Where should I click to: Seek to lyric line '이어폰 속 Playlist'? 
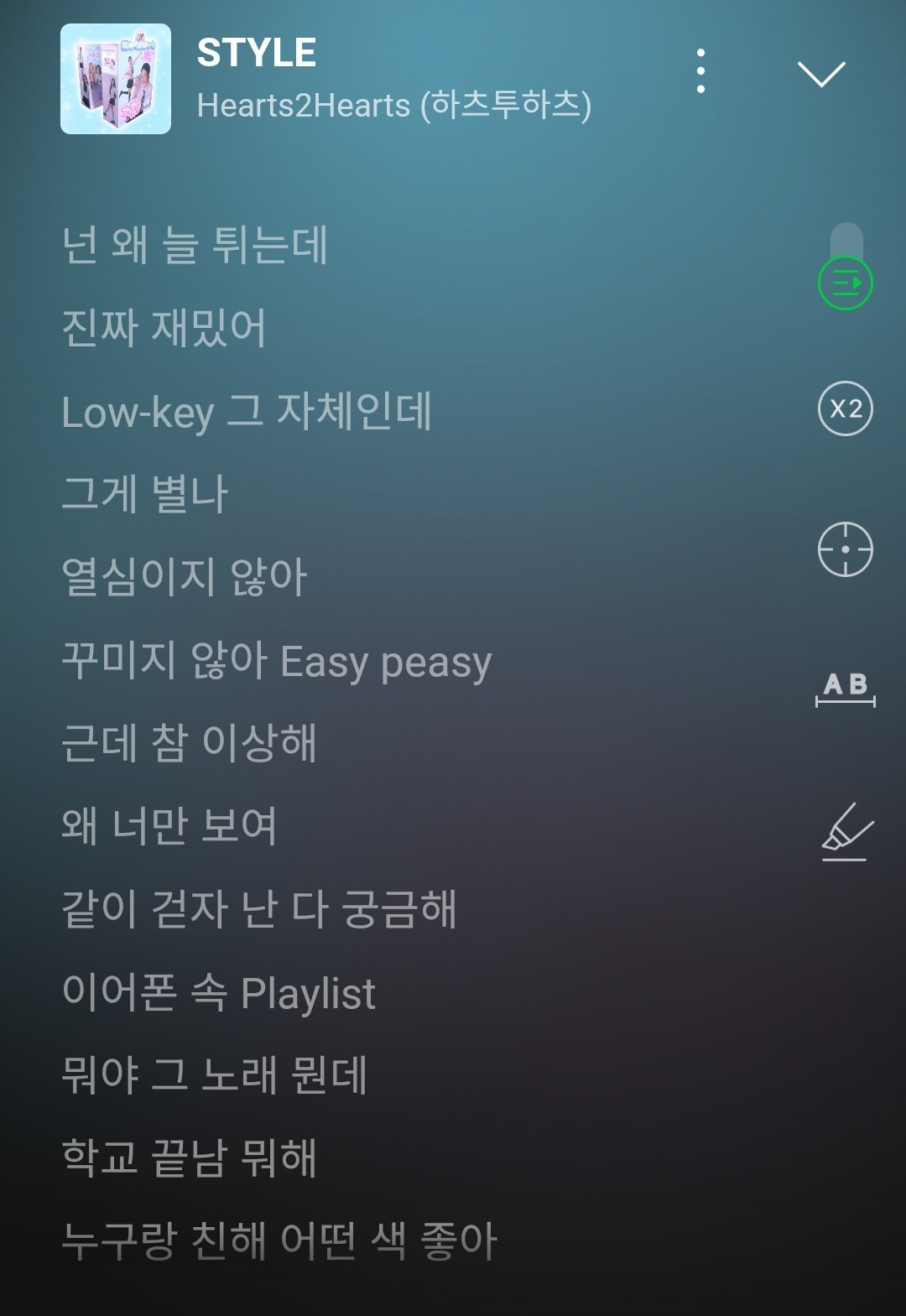218,993
